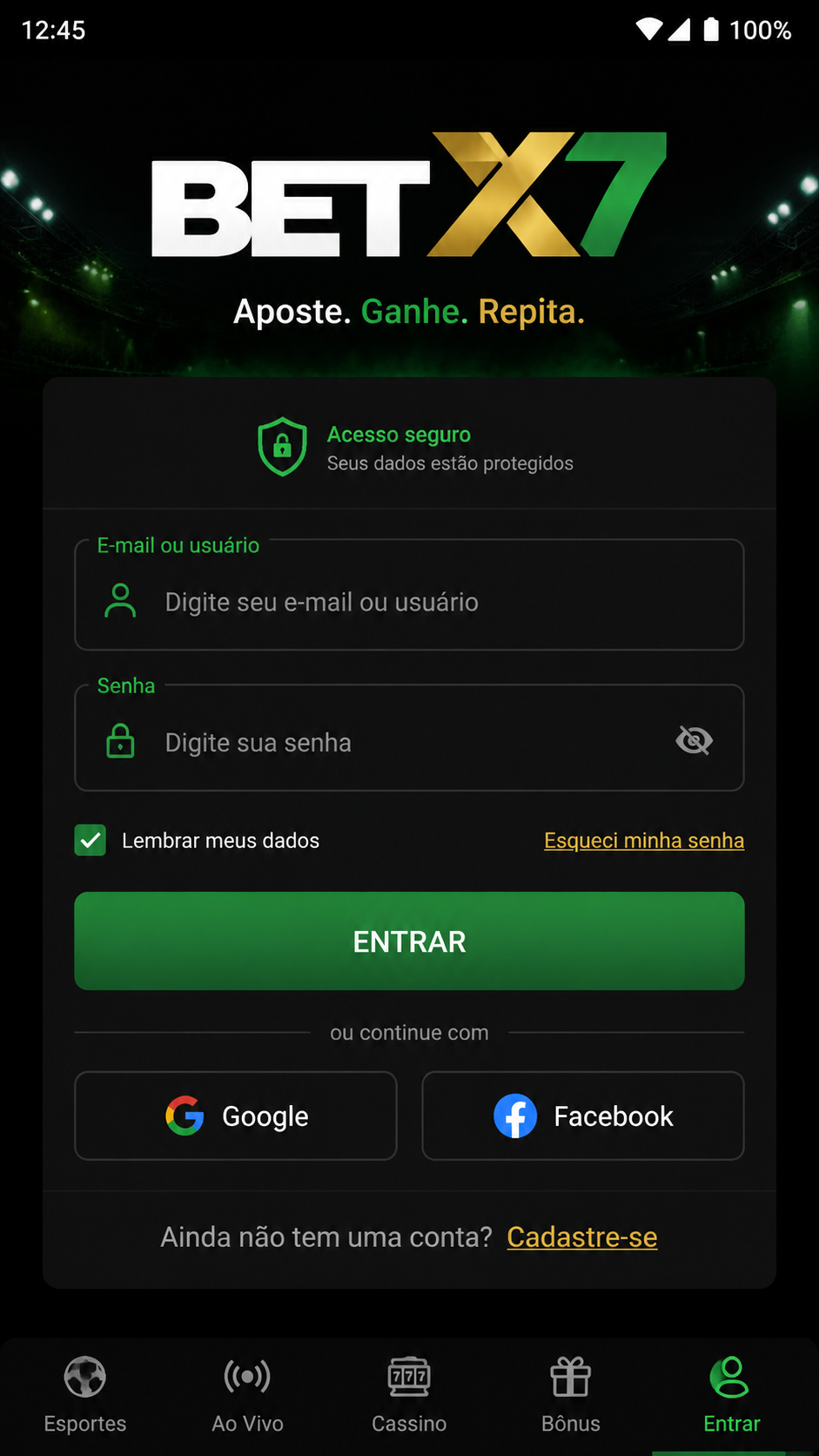Toggle password visibility eye icon
The width and height of the screenshot is (819, 1456).
click(x=694, y=741)
